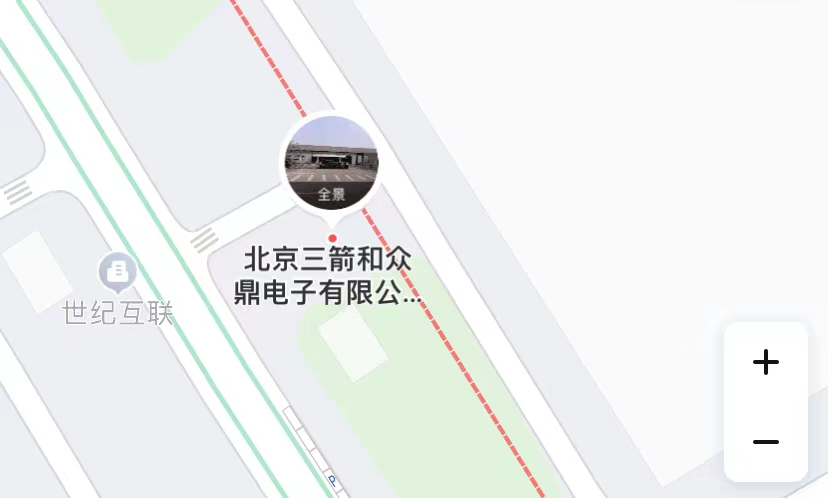Open the 全景 panorama thumbnail
Image resolution: width=828 pixels, height=498 pixels.
[331, 163]
